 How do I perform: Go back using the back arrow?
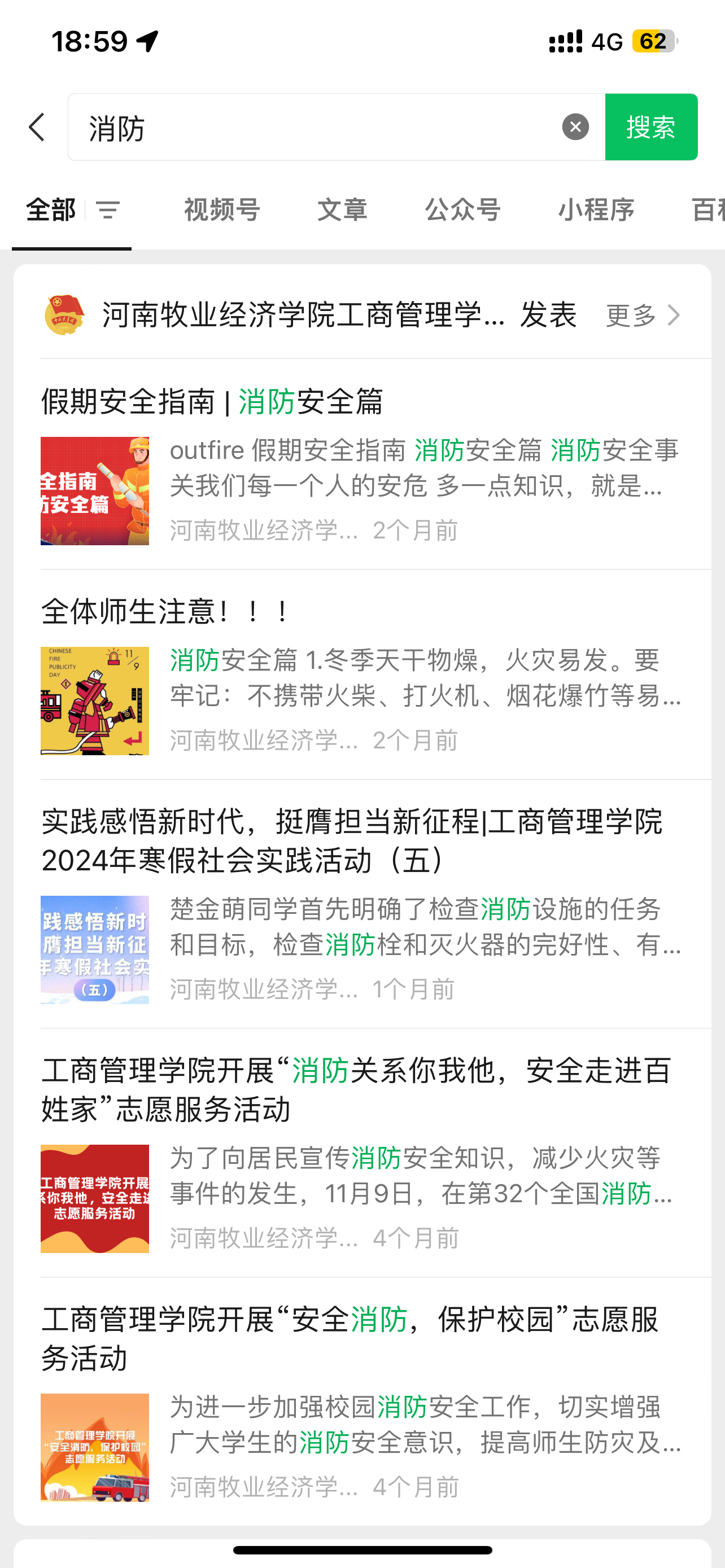coord(37,127)
